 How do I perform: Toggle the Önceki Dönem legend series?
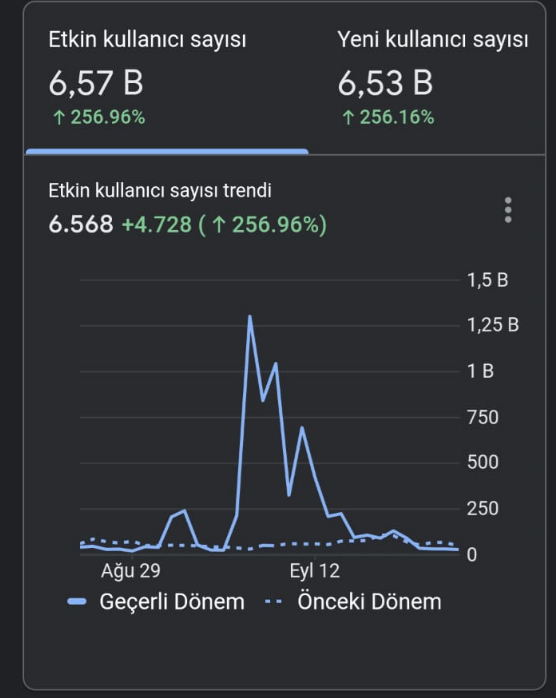pyautogui.click(x=353, y=602)
